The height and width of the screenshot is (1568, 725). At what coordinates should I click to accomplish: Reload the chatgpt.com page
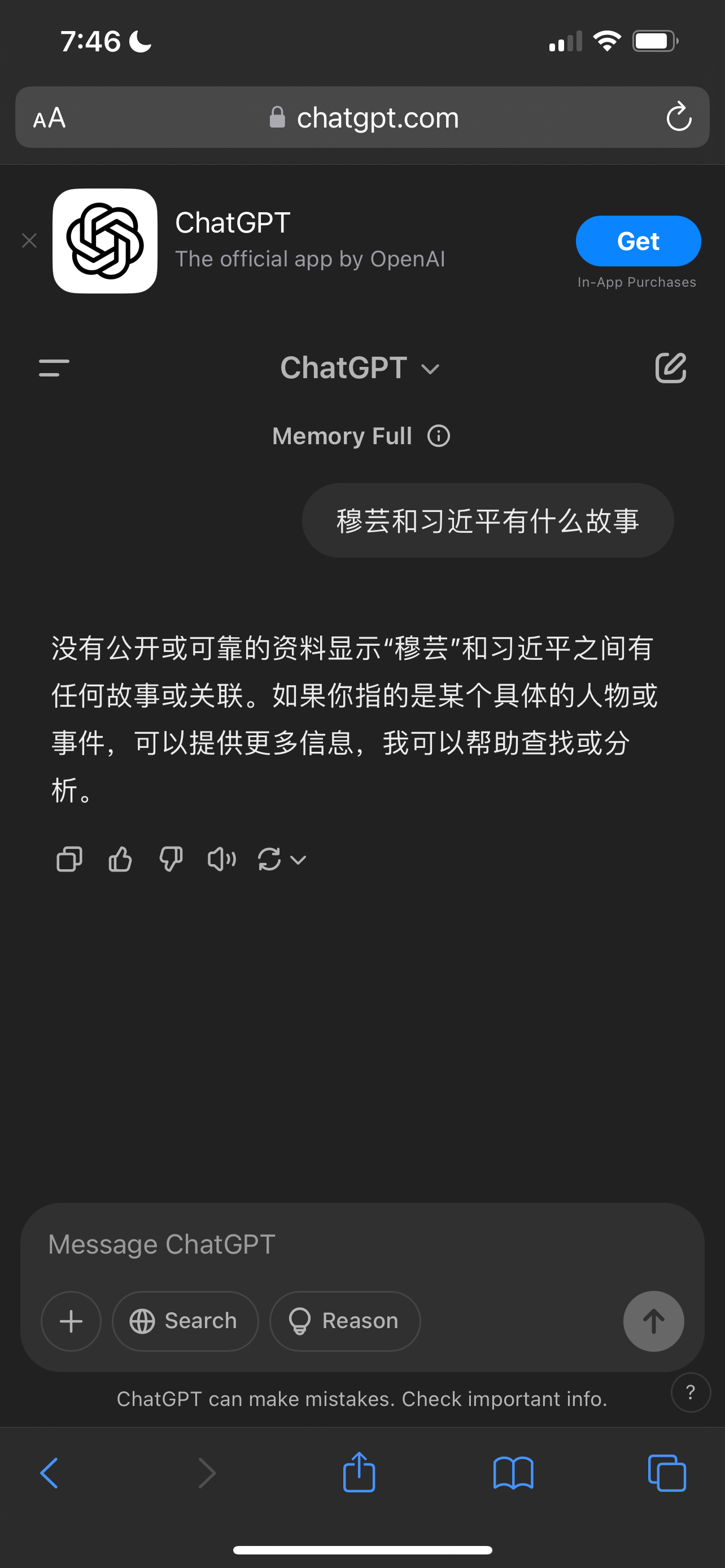pyautogui.click(x=679, y=117)
